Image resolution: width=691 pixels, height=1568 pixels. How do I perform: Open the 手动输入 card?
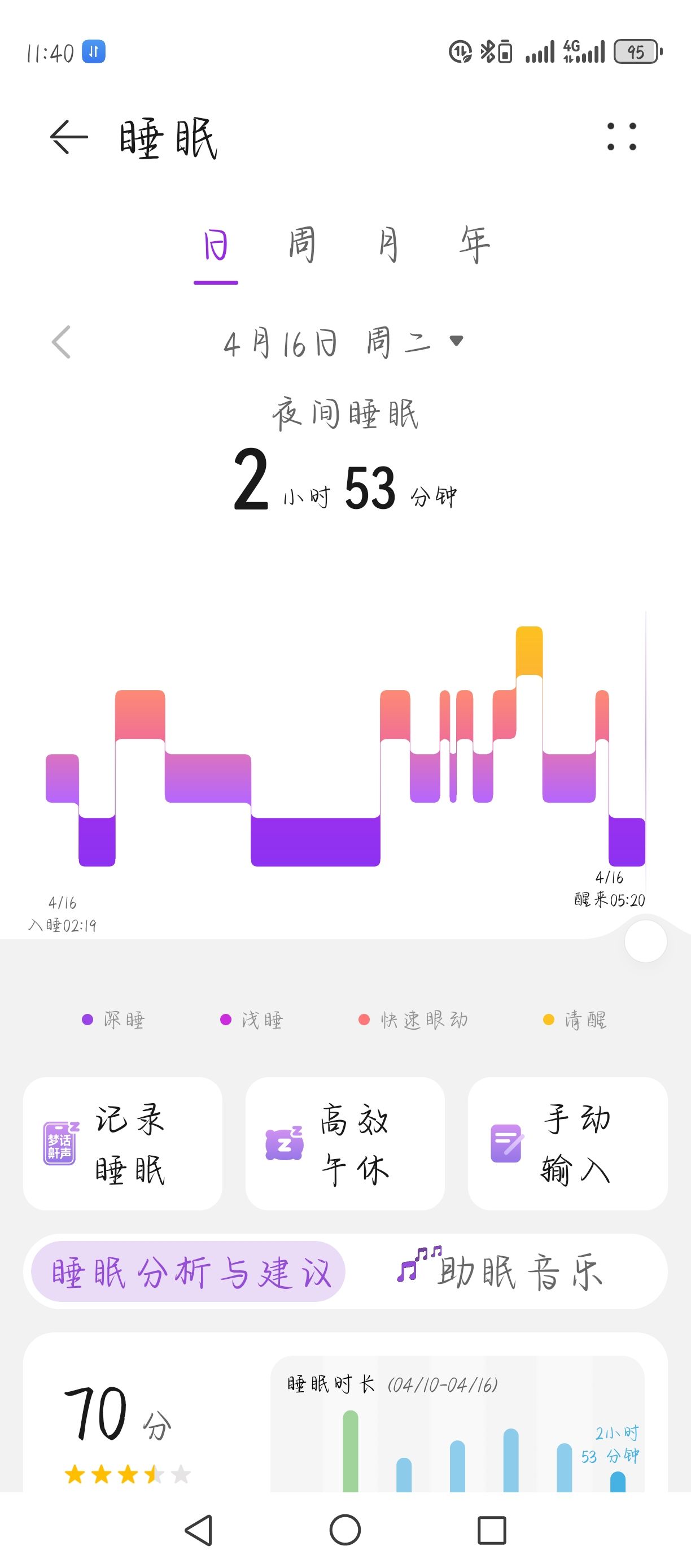click(567, 1143)
